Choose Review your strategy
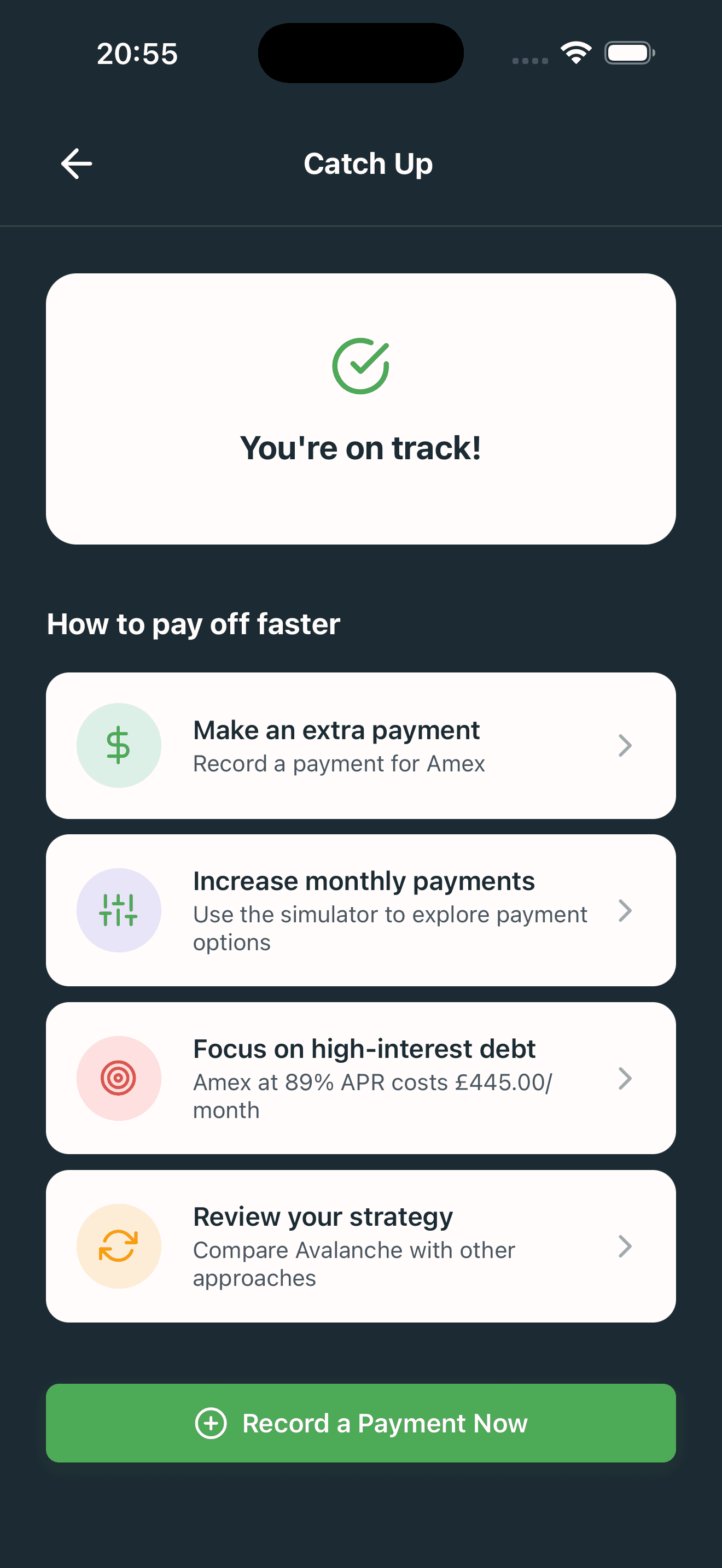Viewport: 722px width, 1568px height. 360,1245
